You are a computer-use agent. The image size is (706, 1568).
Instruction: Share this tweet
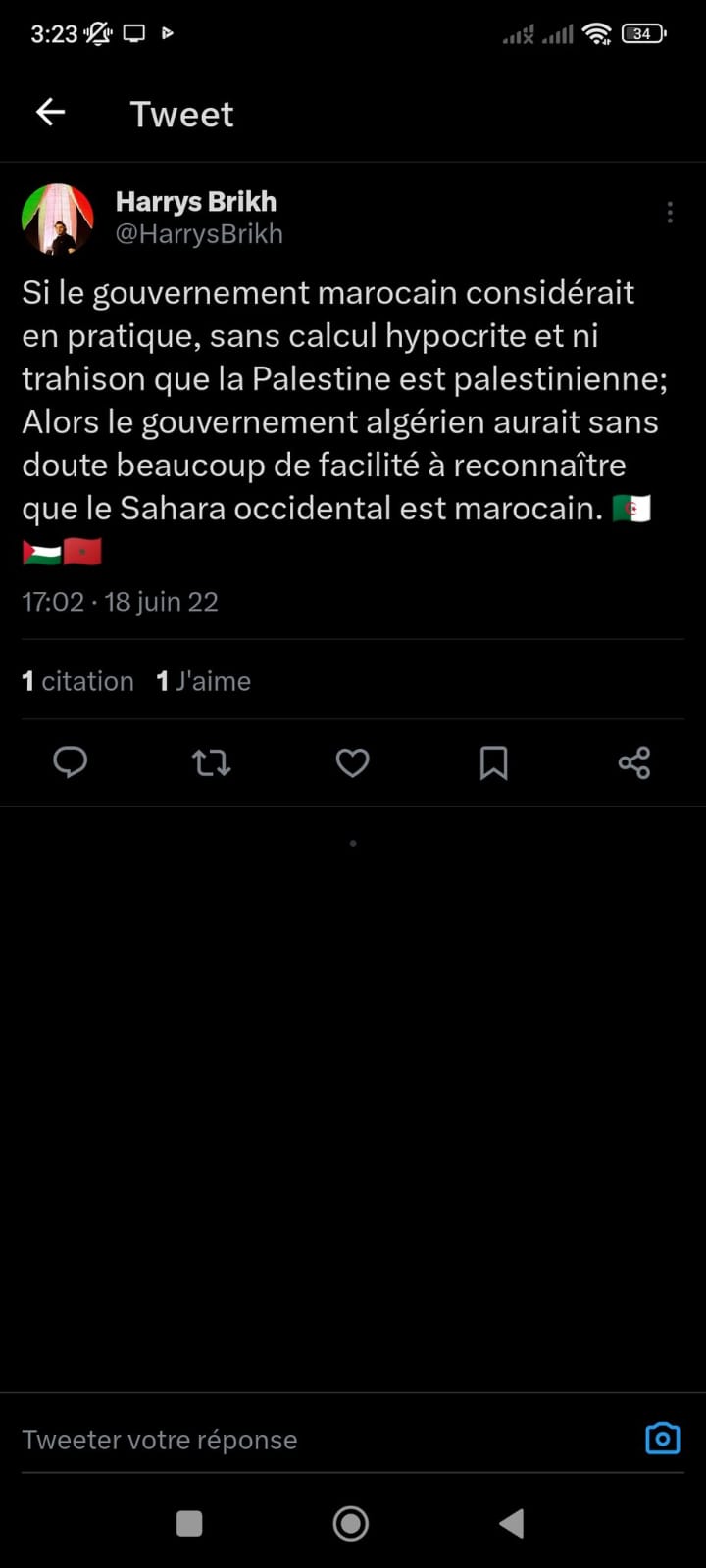(x=634, y=762)
